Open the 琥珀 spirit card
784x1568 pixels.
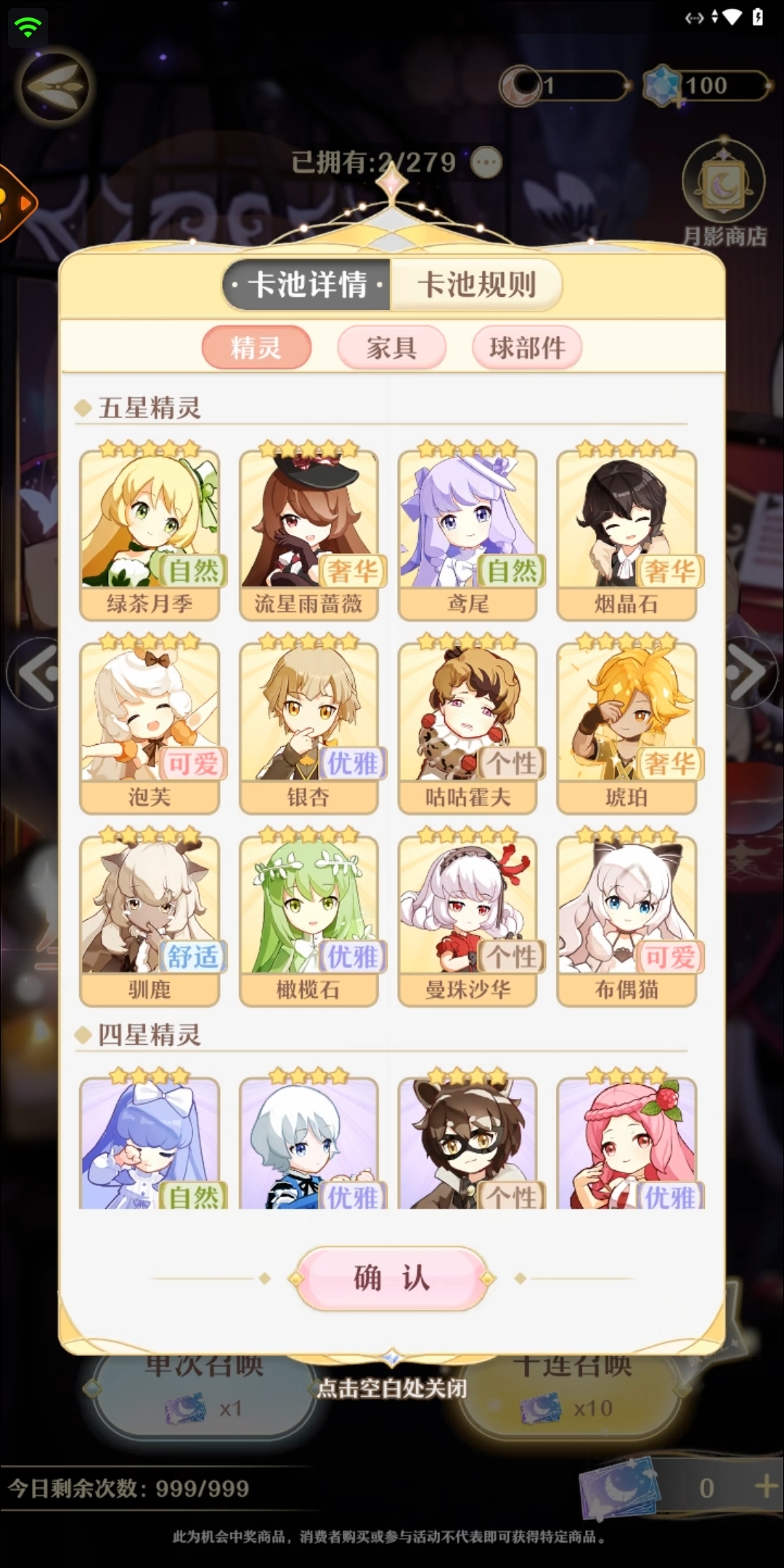coord(626,724)
